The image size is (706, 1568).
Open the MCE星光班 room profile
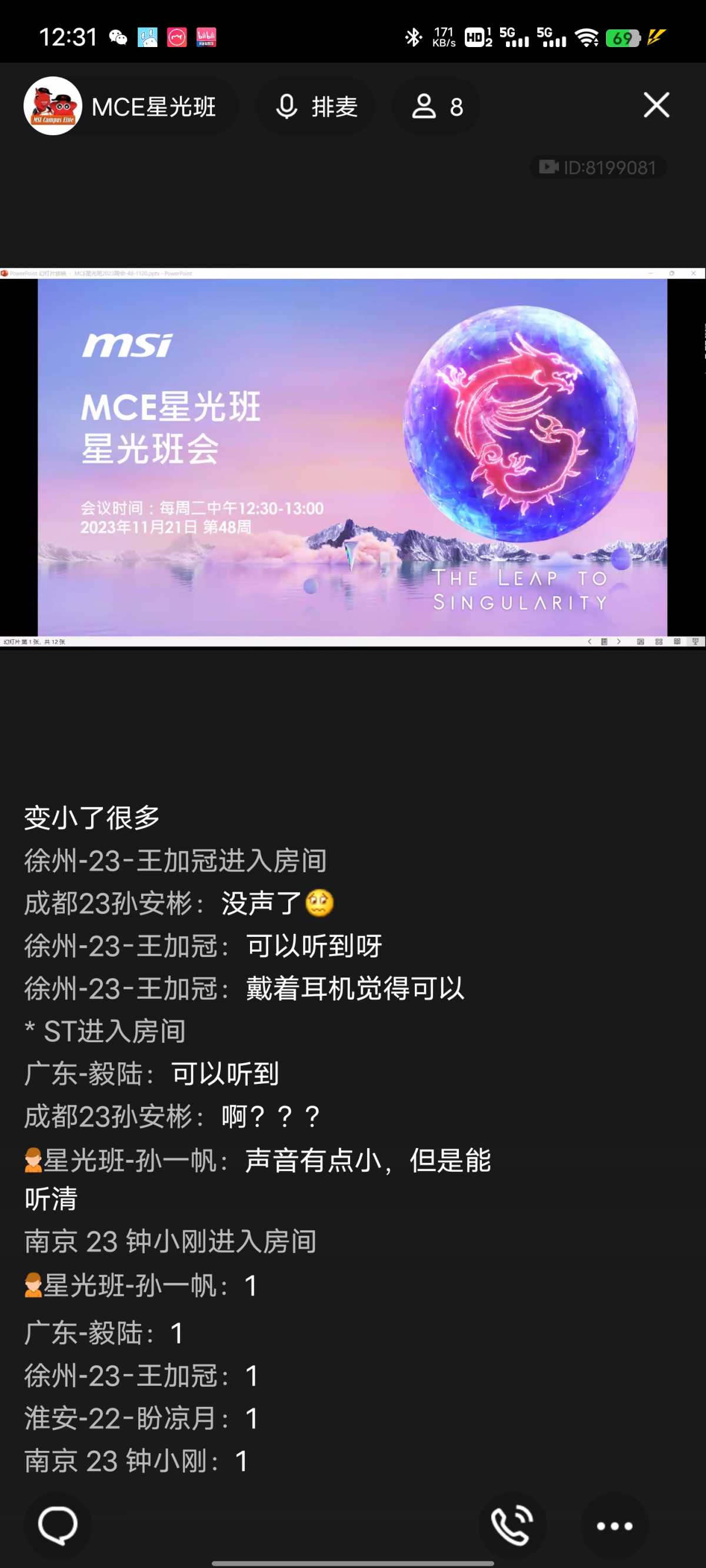click(x=122, y=106)
